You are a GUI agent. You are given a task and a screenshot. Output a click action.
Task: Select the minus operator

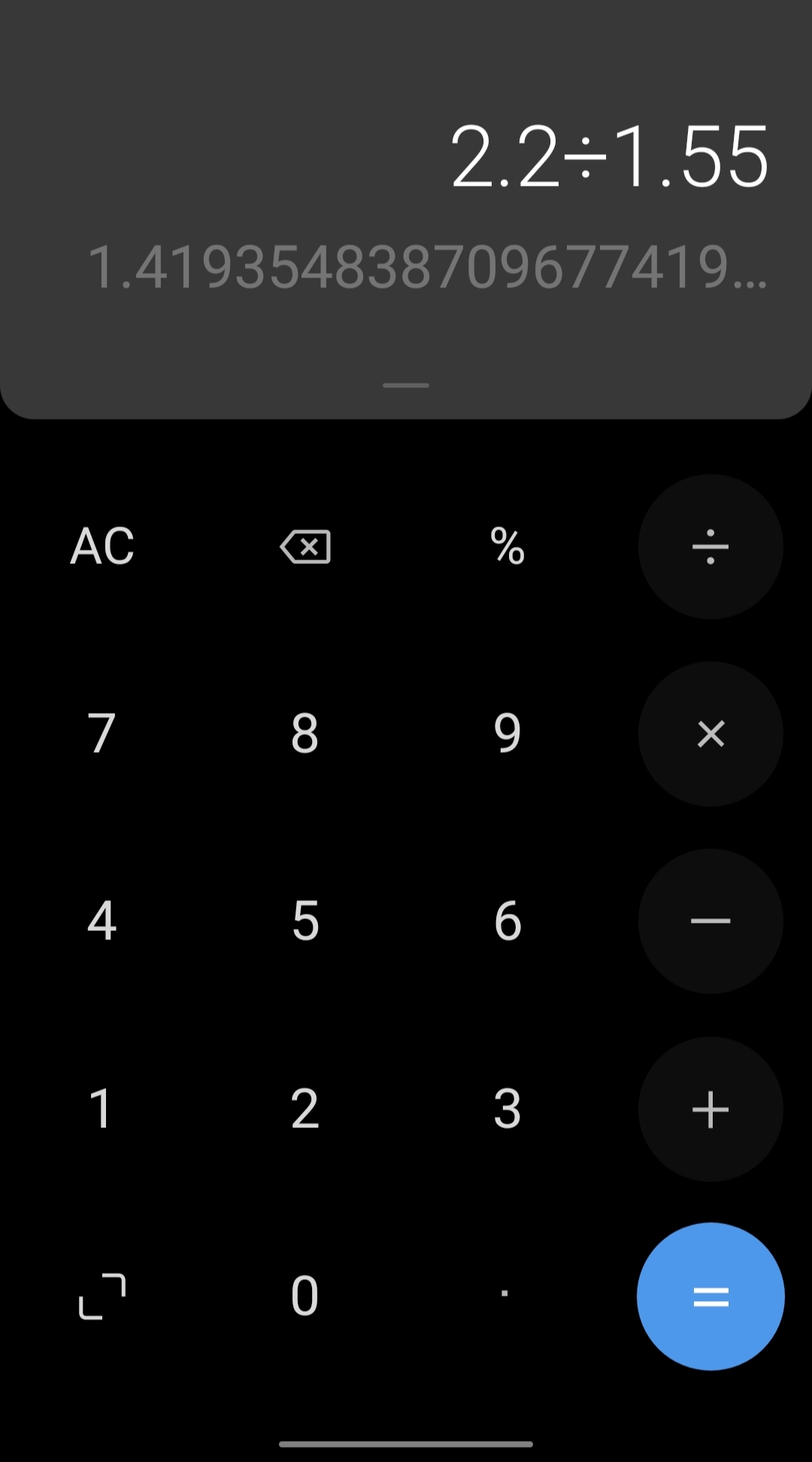point(710,921)
